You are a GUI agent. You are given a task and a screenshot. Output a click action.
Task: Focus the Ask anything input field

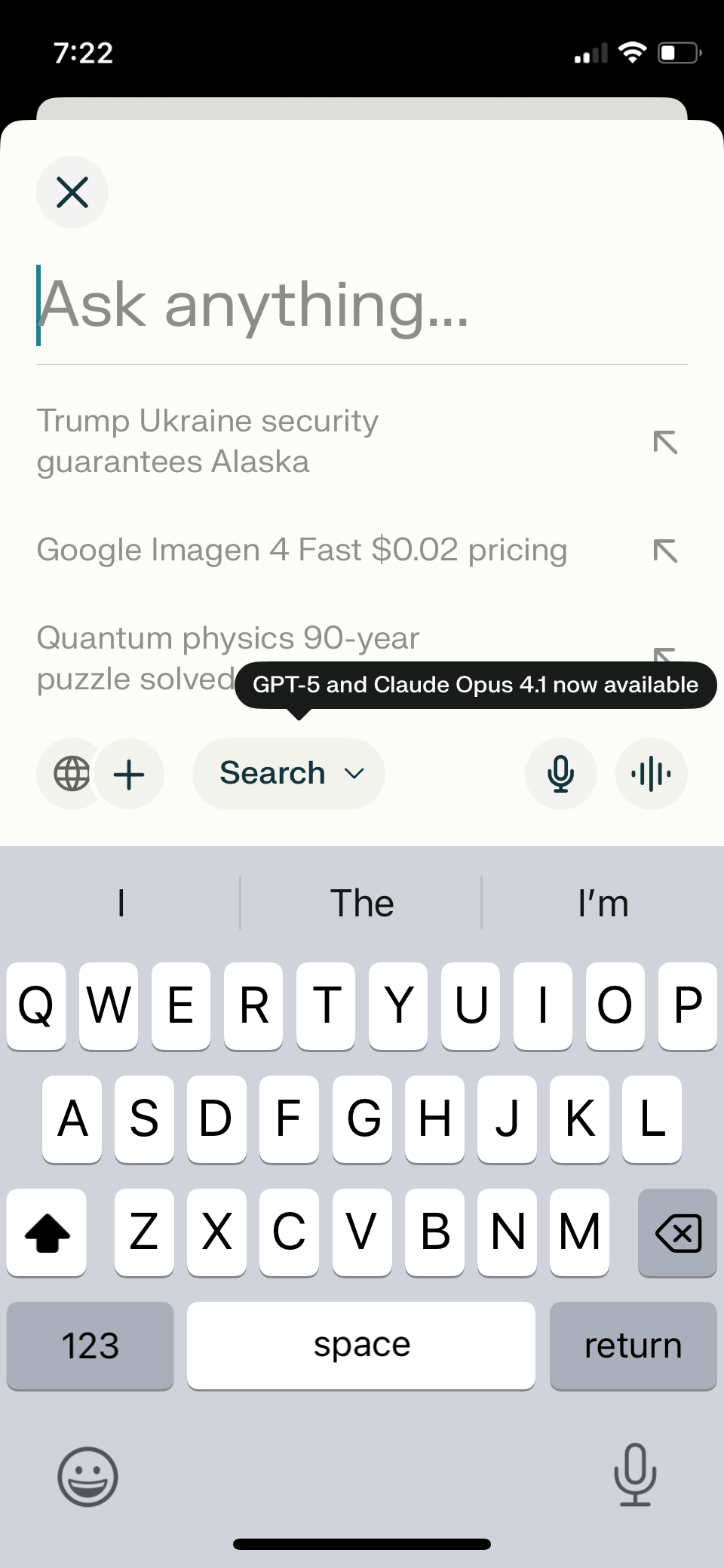362,305
